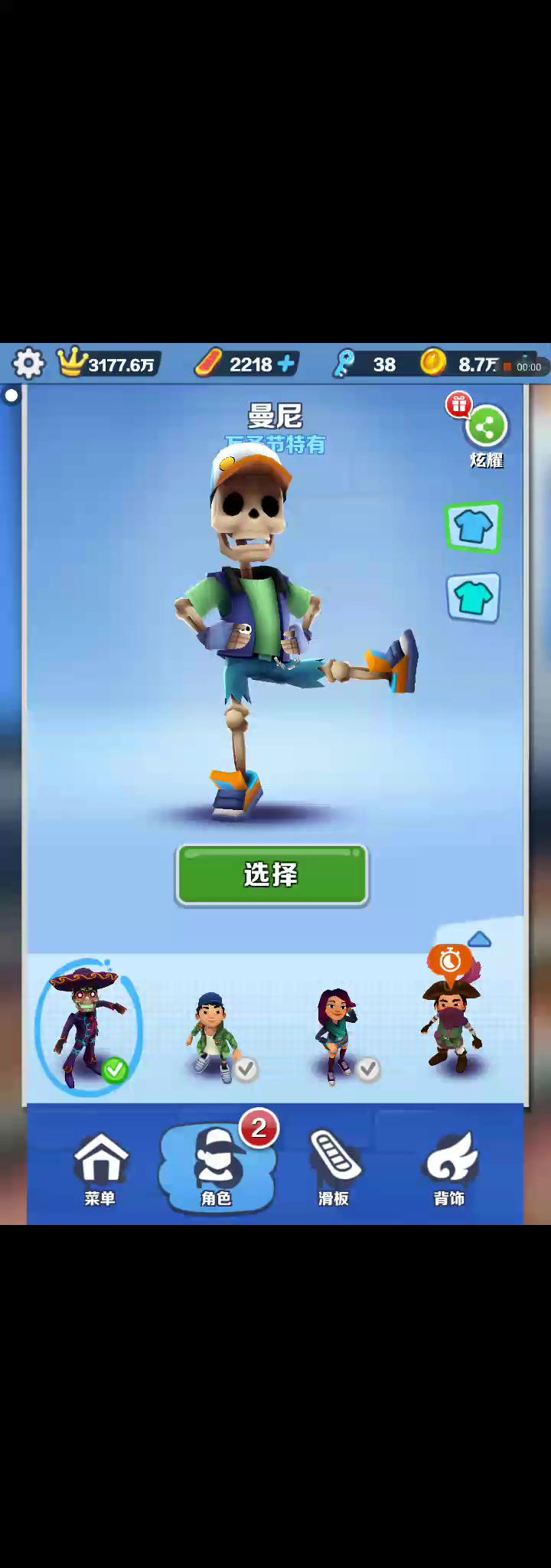Choose the girl with purple hair
The height and width of the screenshot is (1568, 551).
338,1037
